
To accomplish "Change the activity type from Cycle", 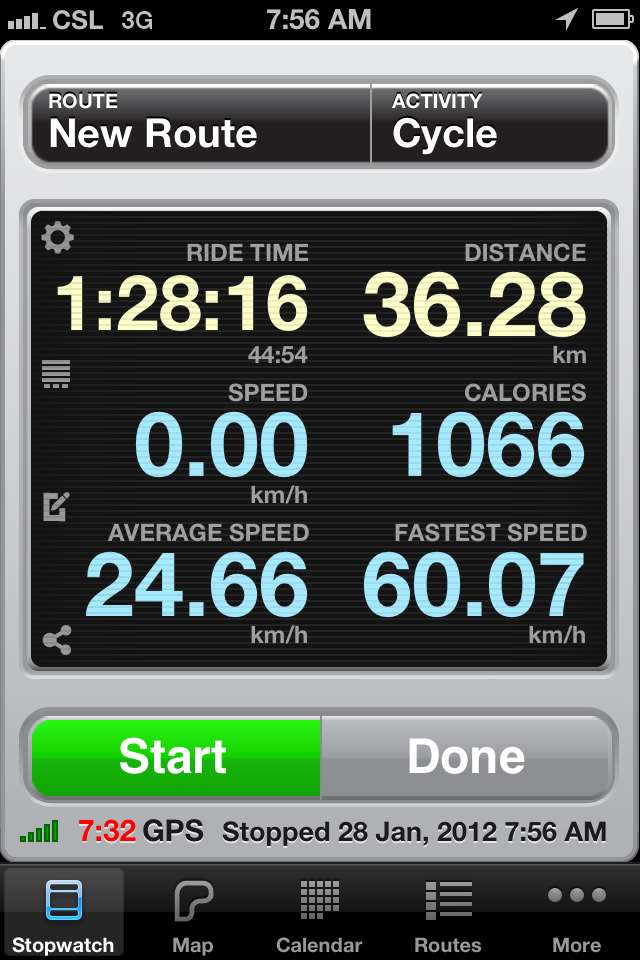I will (x=490, y=122).
